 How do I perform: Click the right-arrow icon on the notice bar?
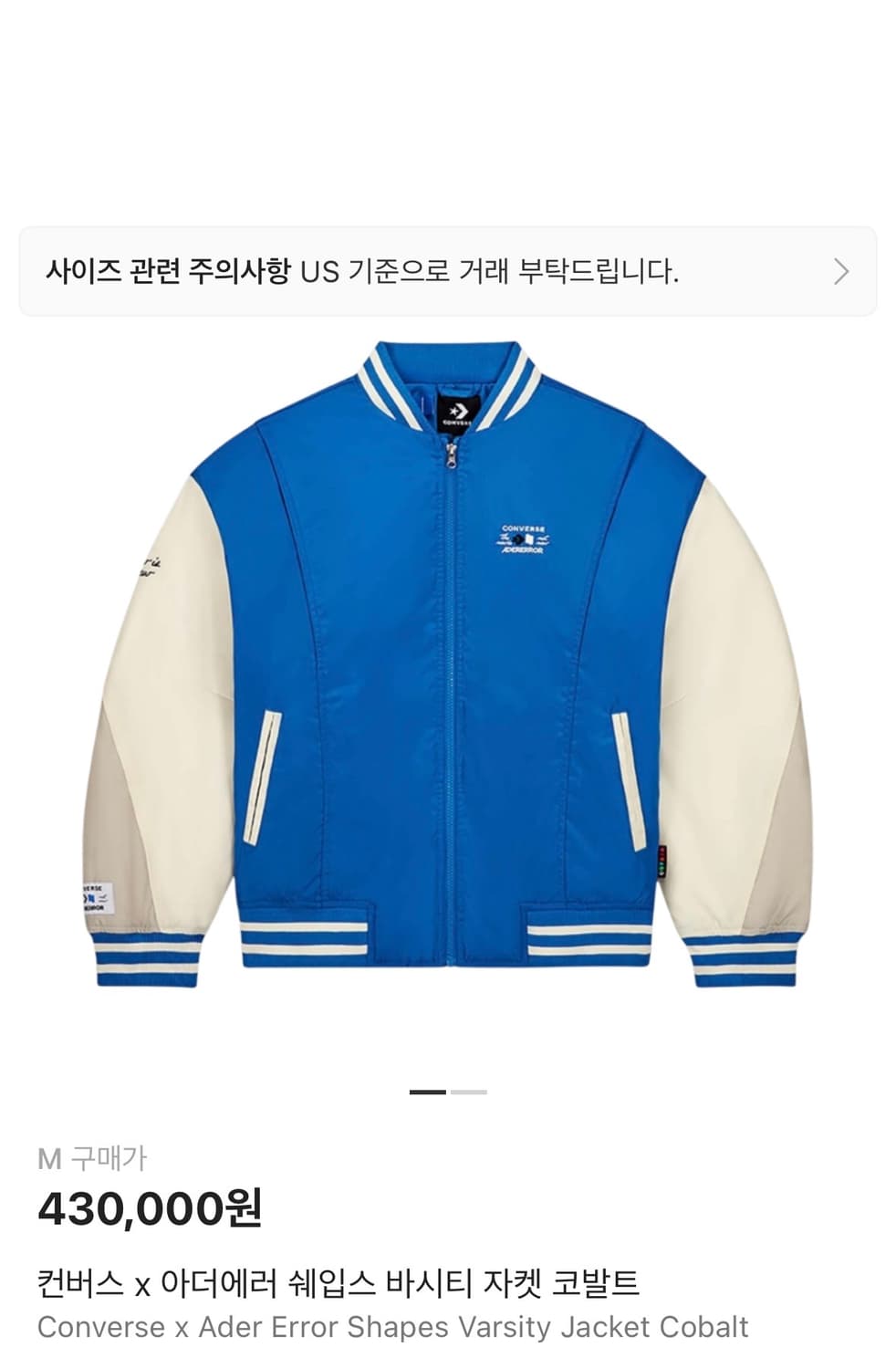[840, 271]
